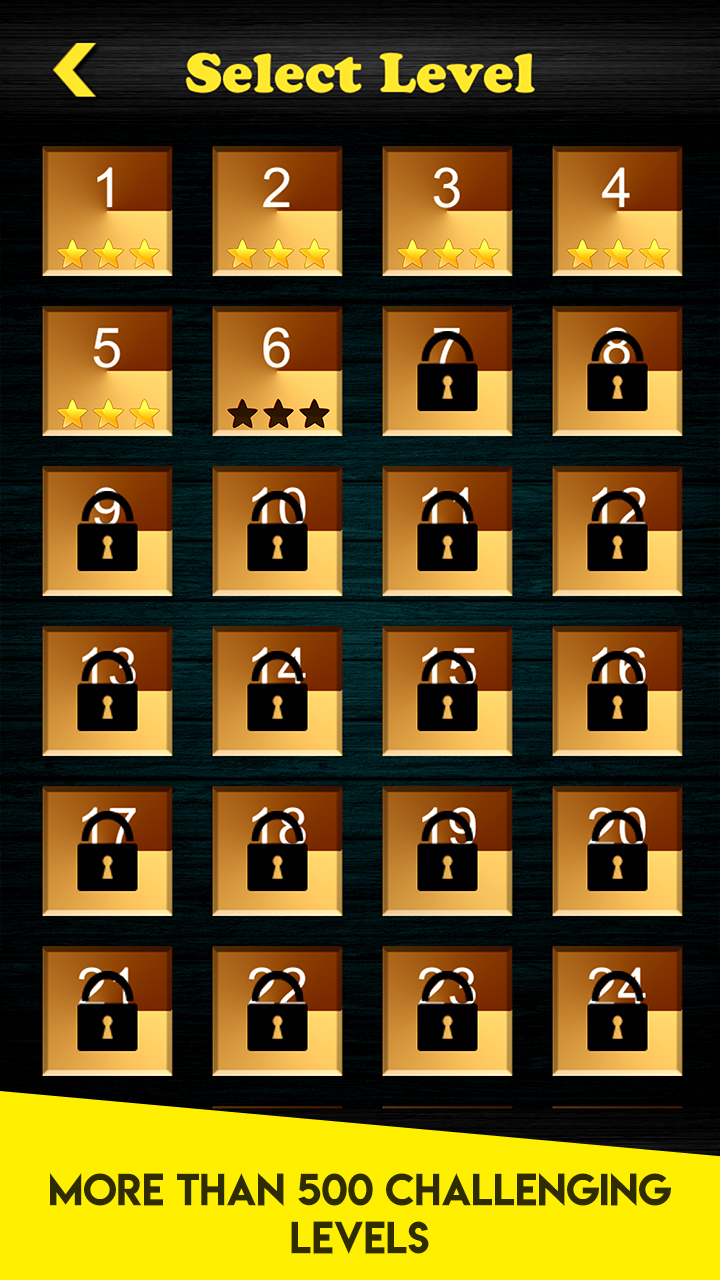Image resolution: width=720 pixels, height=1280 pixels.
Task: Open level 6 with empty stars
Action: (x=277, y=371)
